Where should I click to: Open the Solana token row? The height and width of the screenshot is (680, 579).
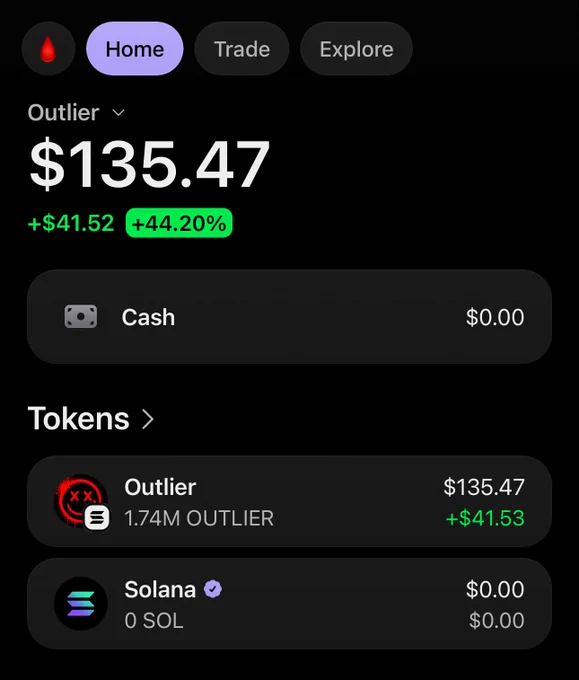289,604
